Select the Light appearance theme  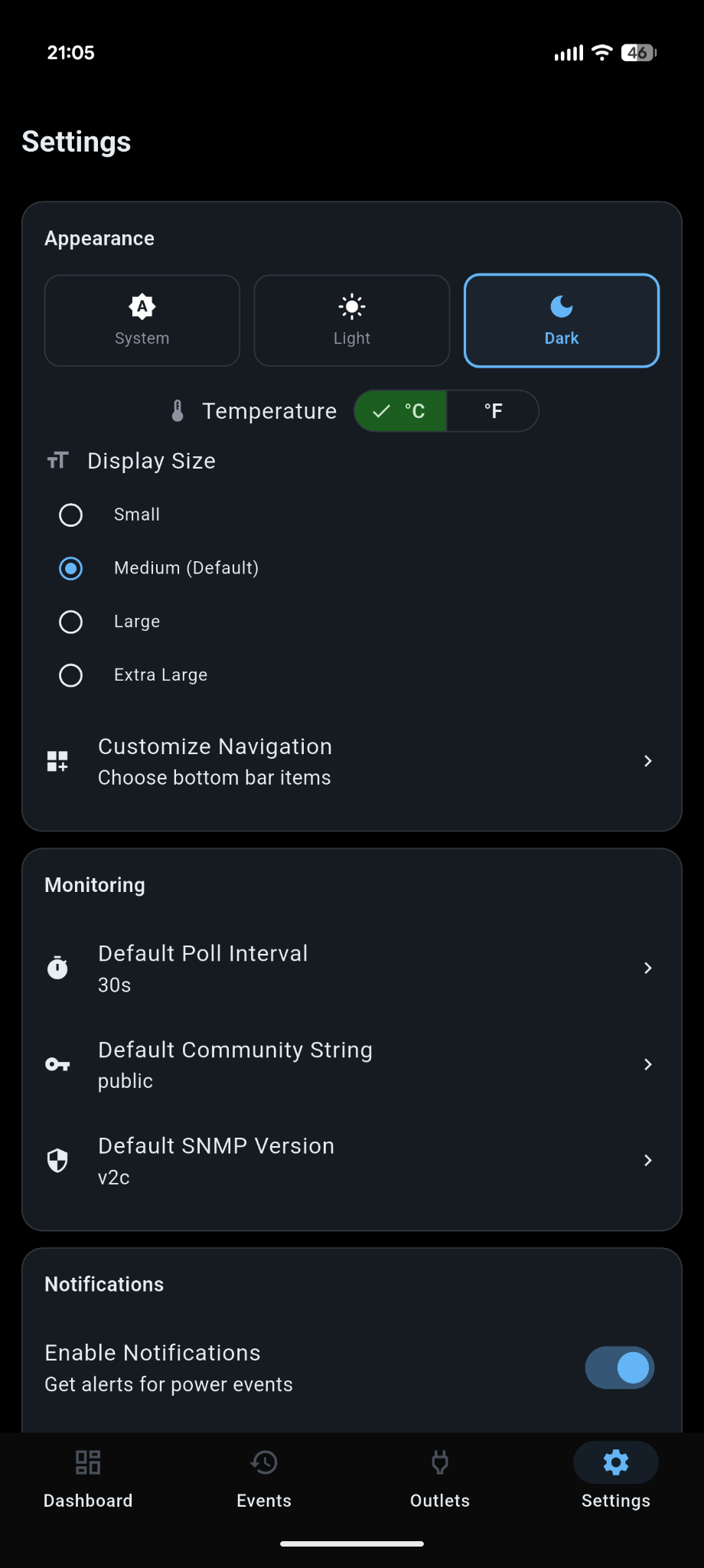tap(351, 320)
